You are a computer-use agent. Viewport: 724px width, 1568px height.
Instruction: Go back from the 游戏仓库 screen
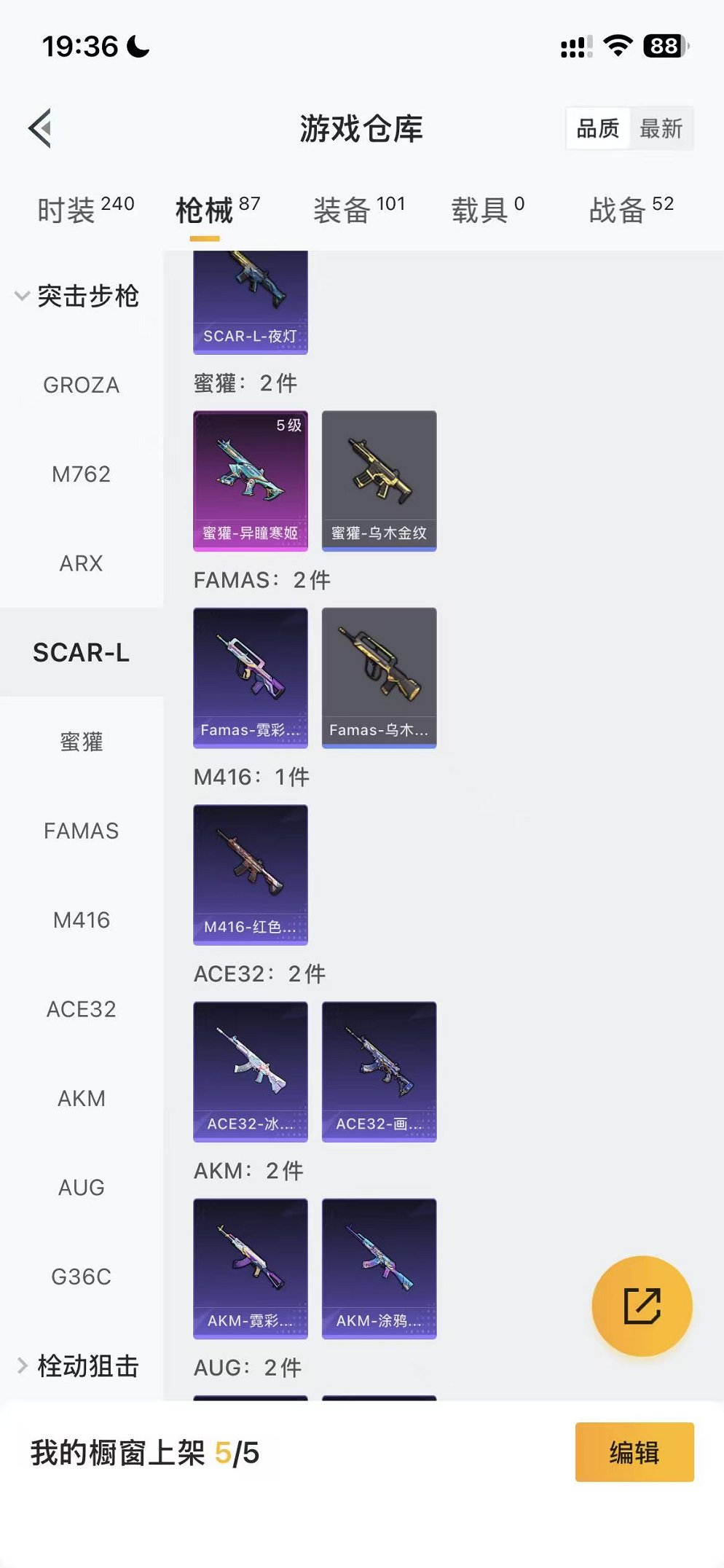(41, 128)
